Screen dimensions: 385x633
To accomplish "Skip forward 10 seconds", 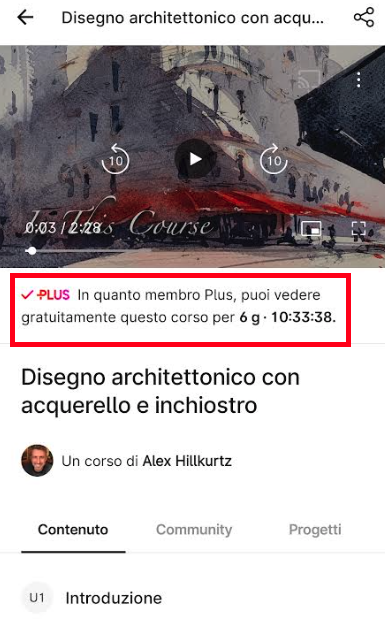I will [274, 159].
